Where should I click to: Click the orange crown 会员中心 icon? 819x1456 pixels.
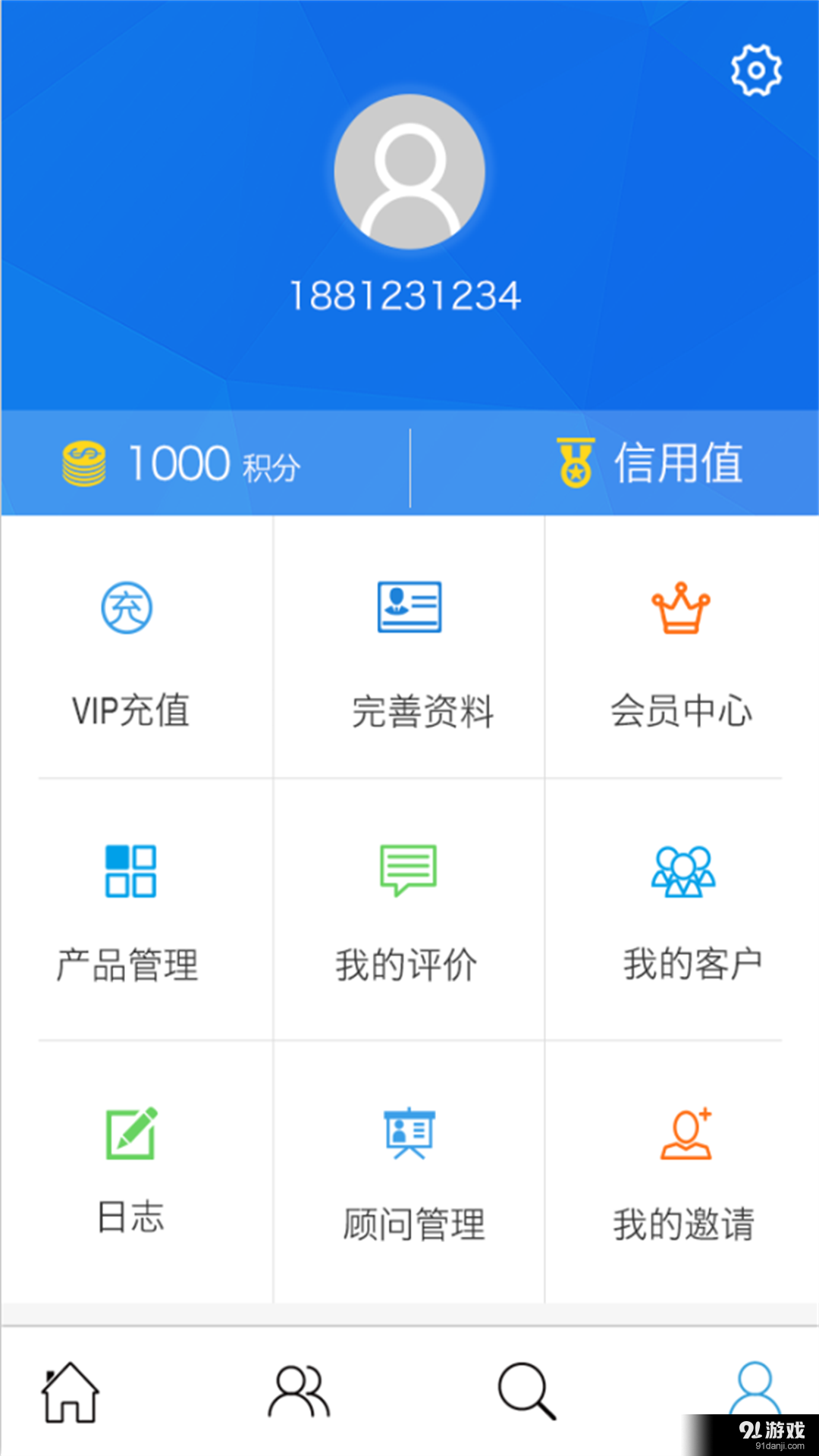pyautogui.click(x=681, y=607)
